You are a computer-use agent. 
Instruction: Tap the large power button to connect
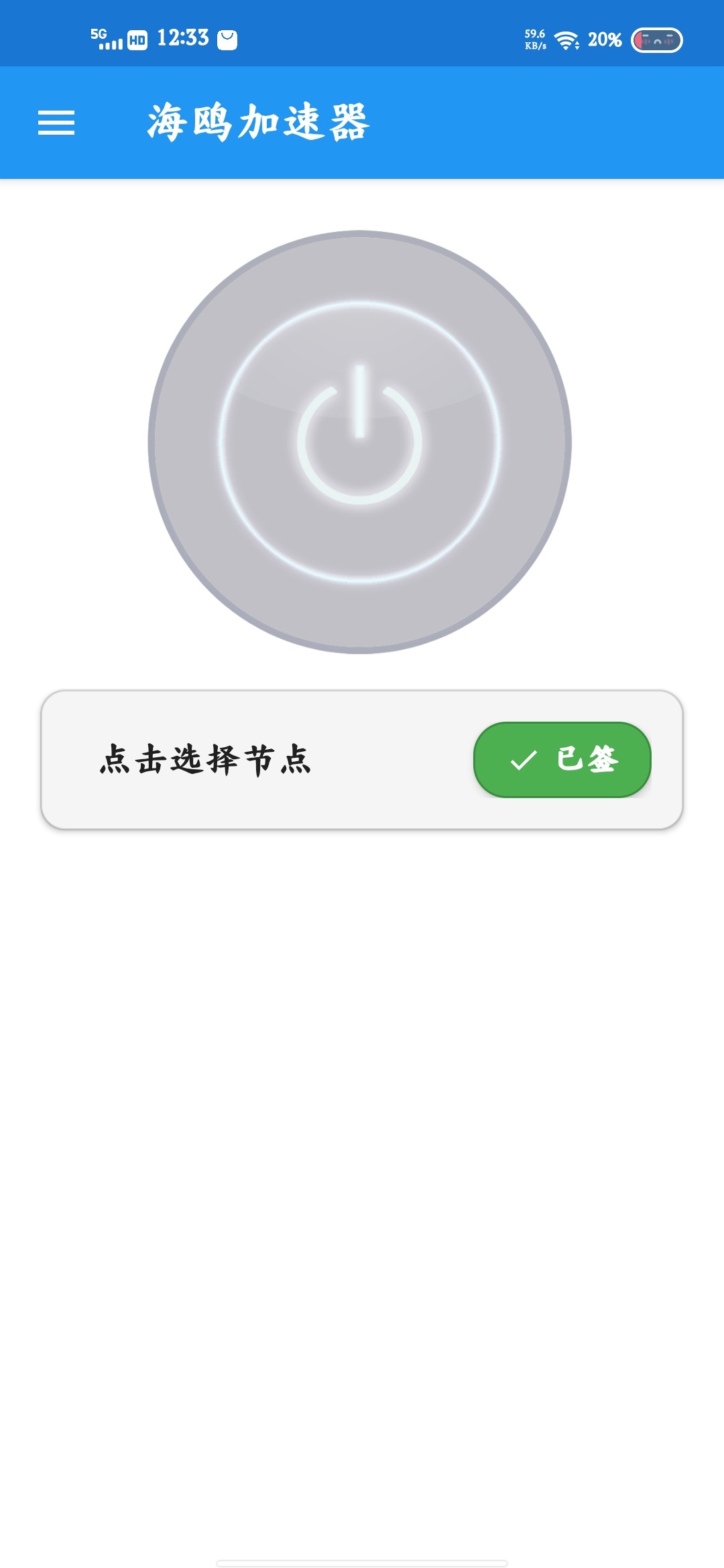click(x=360, y=442)
